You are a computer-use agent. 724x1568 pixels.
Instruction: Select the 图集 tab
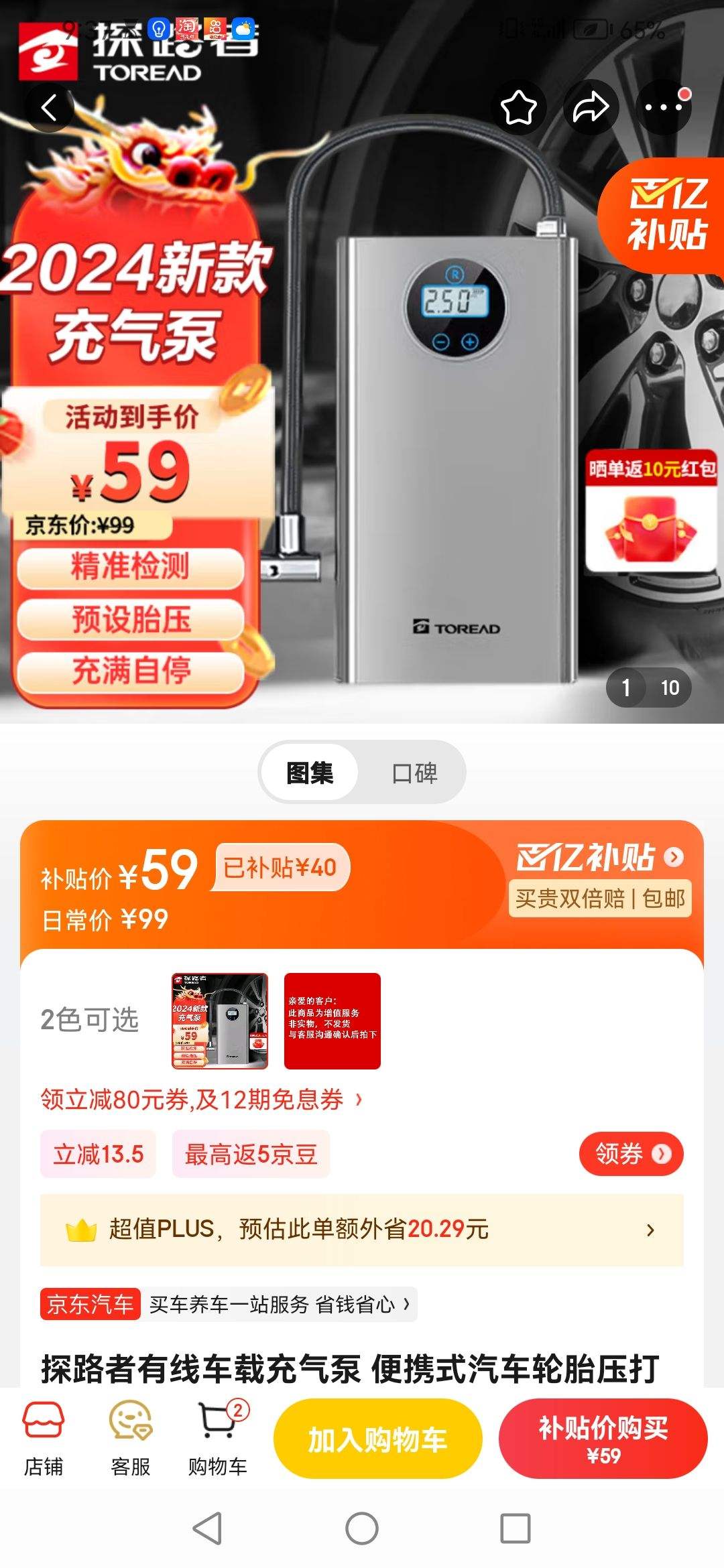point(310,773)
